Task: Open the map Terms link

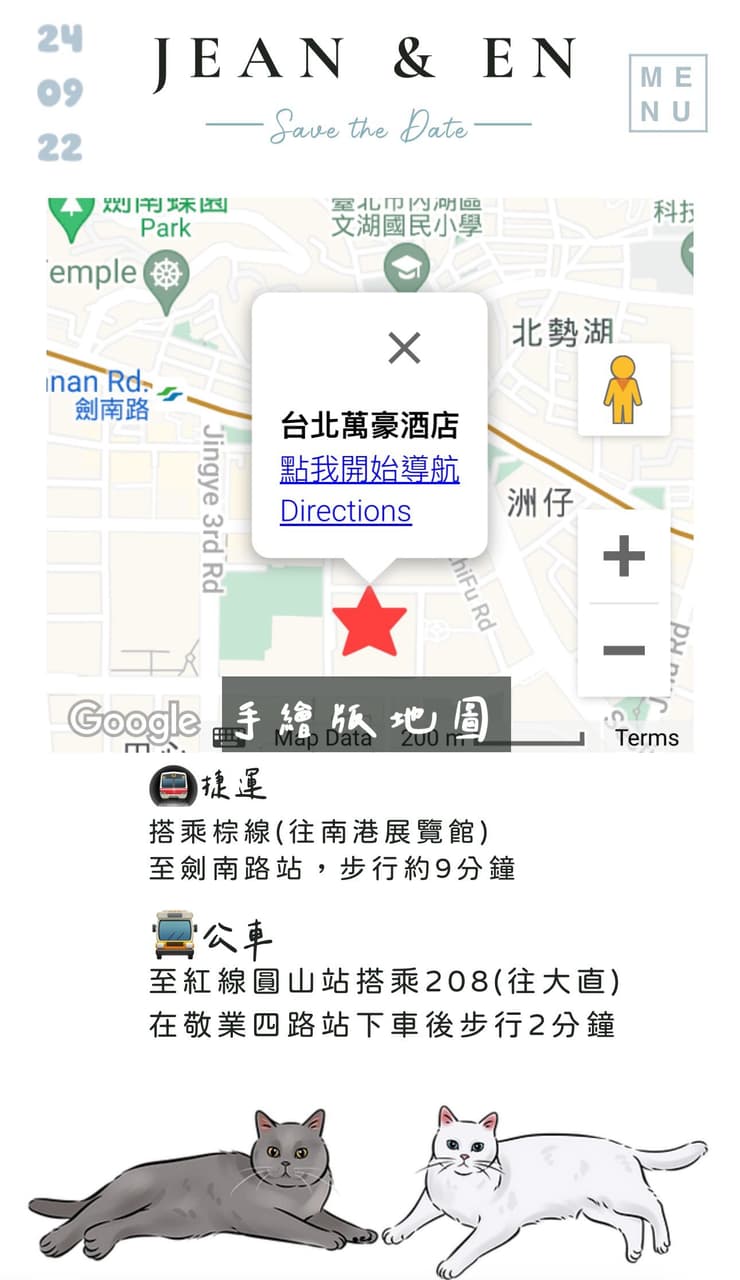Action: coord(647,738)
